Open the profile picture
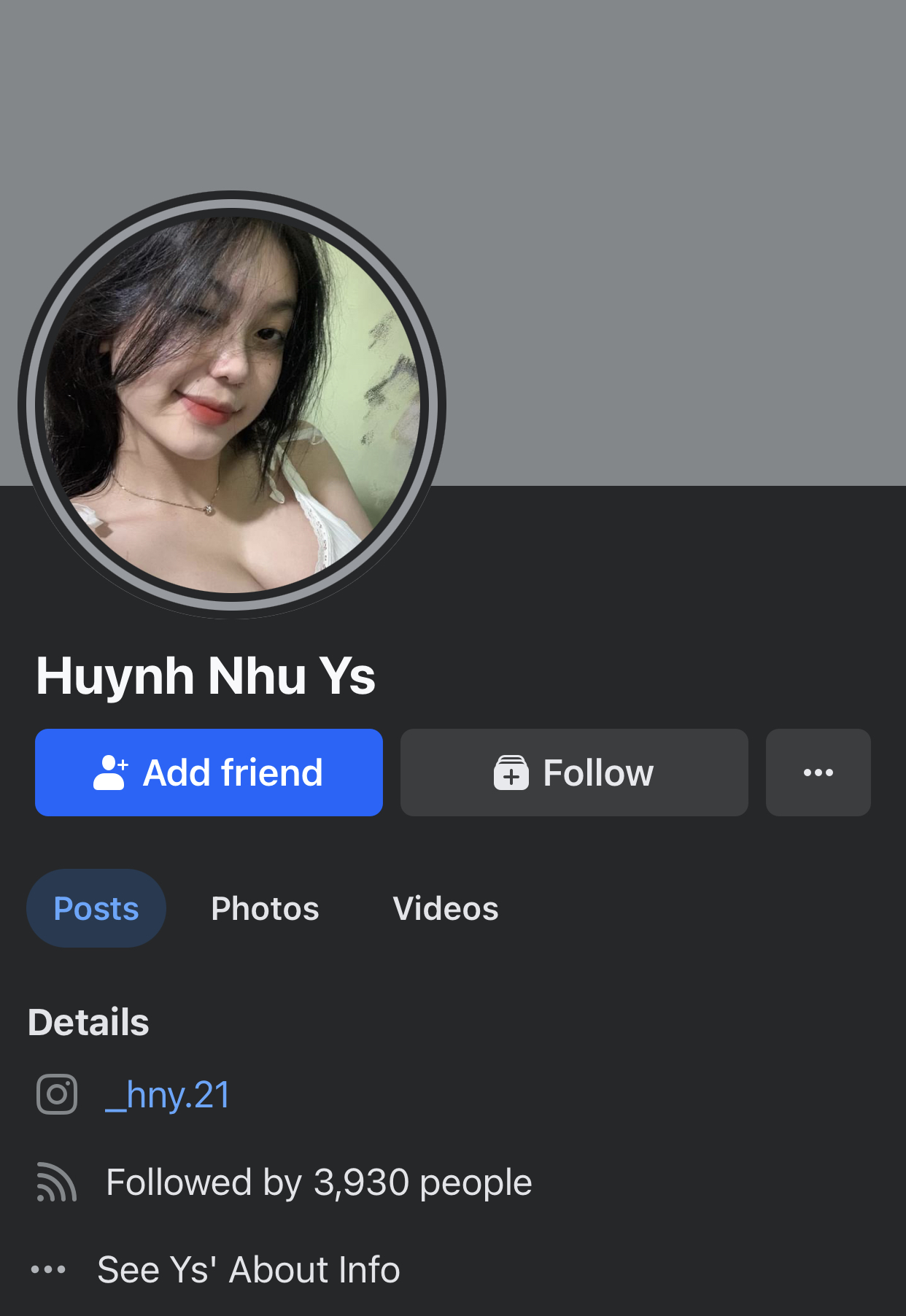The image size is (906, 1316). pos(232,405)
